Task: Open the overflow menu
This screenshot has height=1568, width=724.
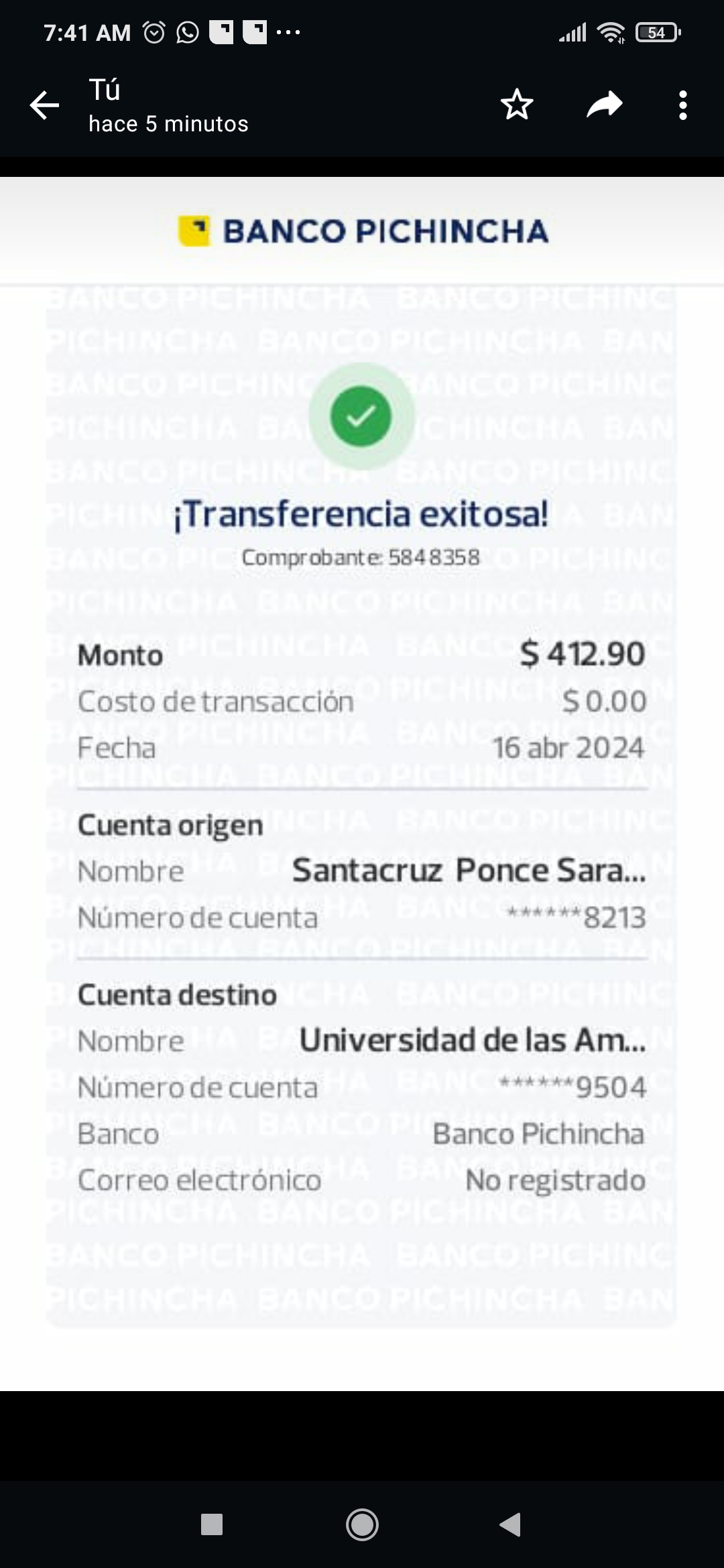Action: 682,105
